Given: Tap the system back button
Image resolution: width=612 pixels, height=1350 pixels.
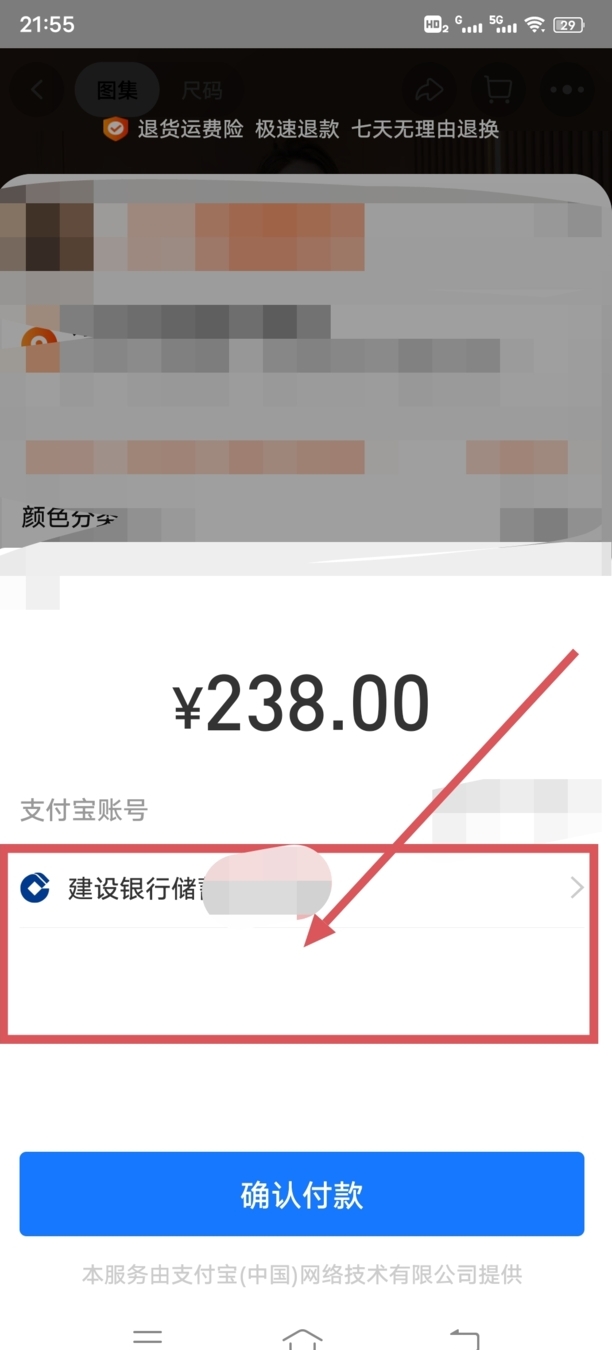Looking at the screenshot, I should 464,1338.
